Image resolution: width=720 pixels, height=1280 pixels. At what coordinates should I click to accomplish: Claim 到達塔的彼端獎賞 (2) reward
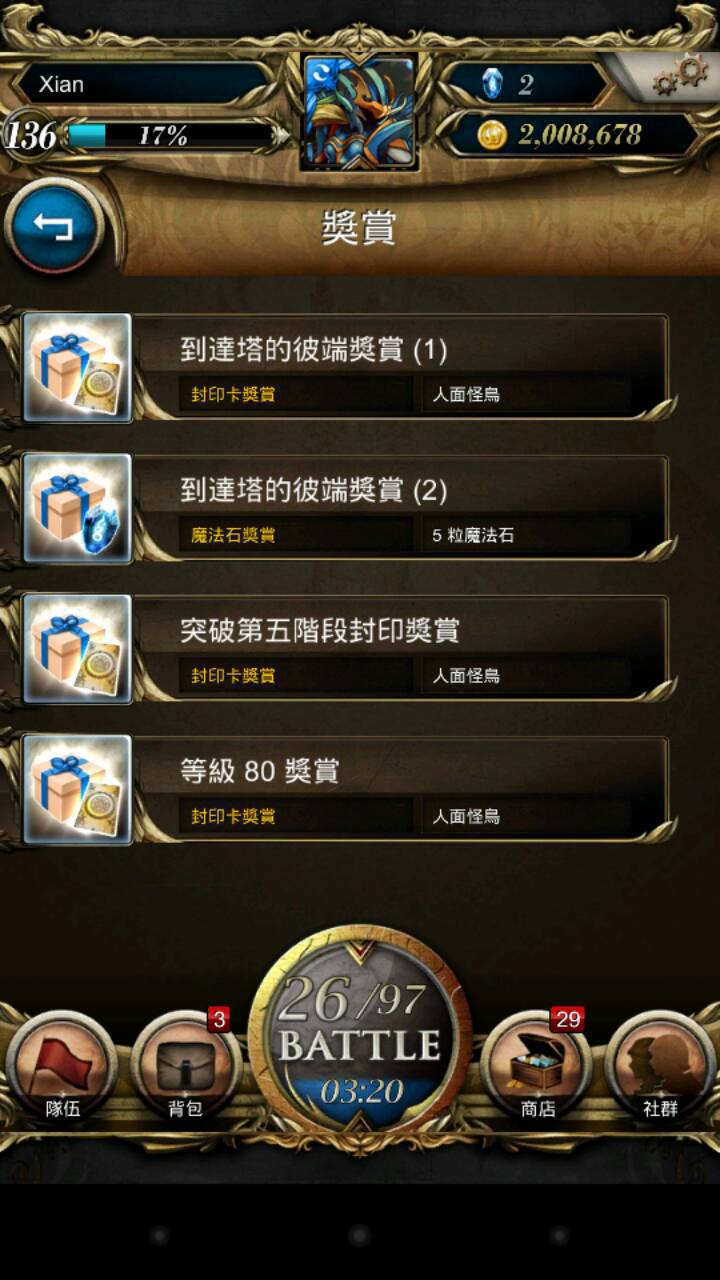click(x=345, y=508)
